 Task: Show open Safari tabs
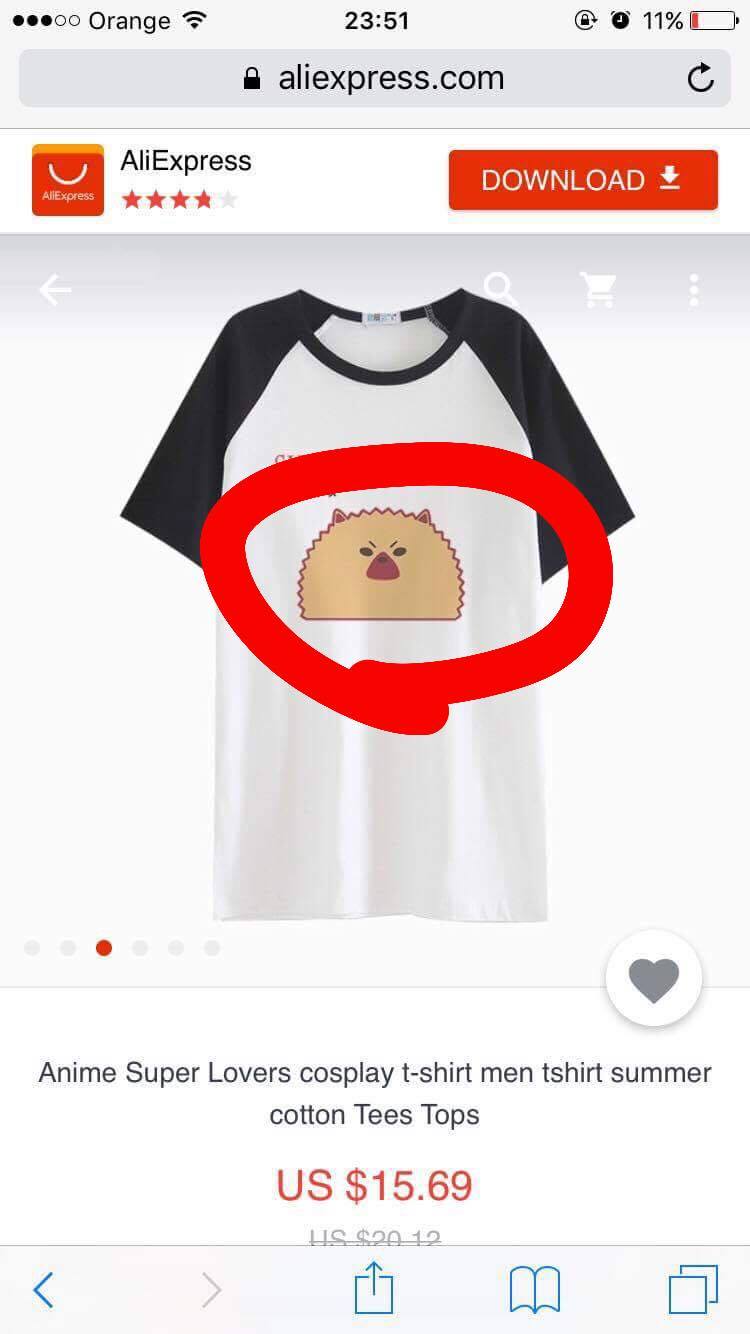coord(693,1290)
